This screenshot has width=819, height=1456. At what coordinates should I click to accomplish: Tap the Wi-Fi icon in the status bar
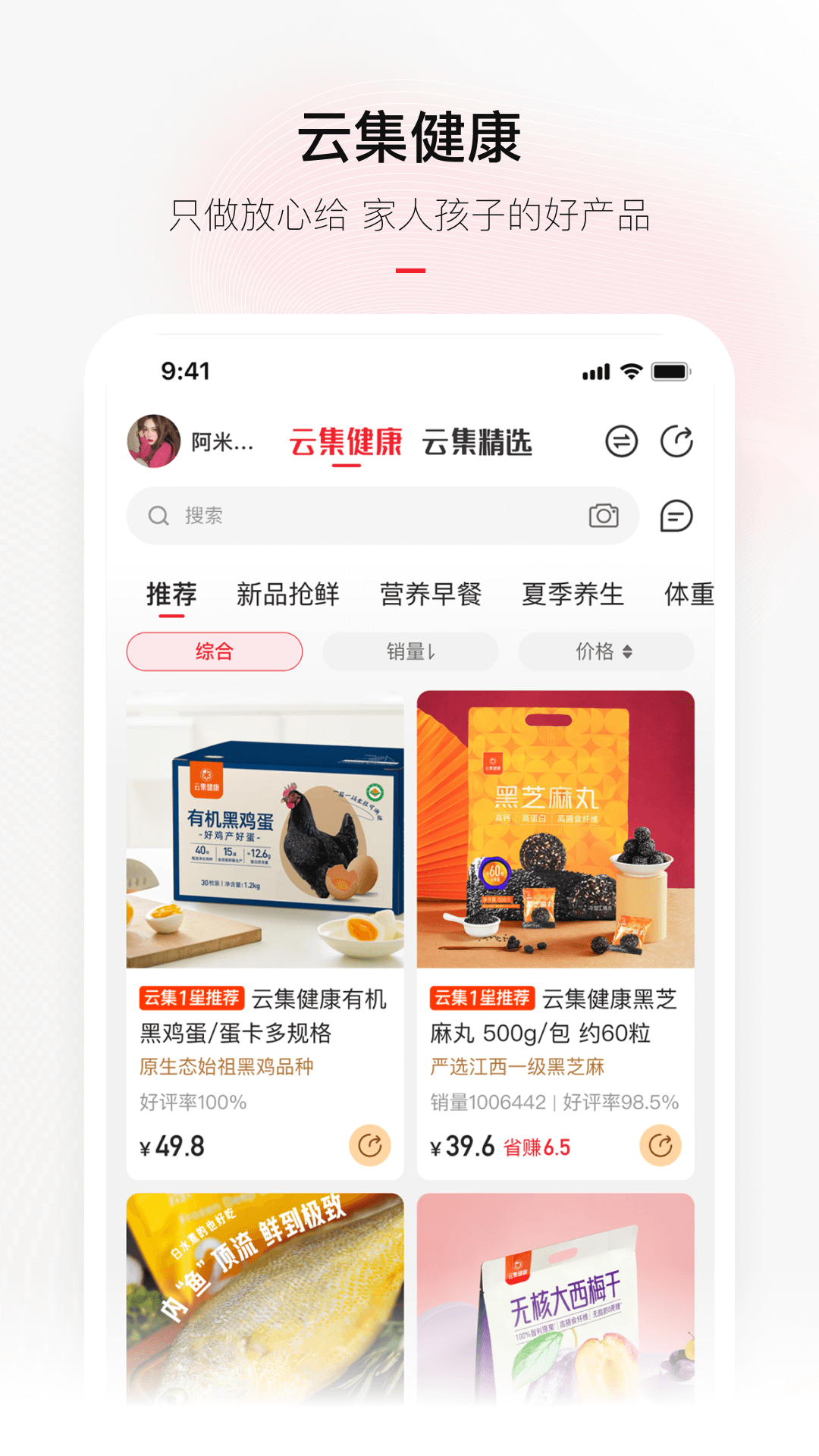point(631,371)
